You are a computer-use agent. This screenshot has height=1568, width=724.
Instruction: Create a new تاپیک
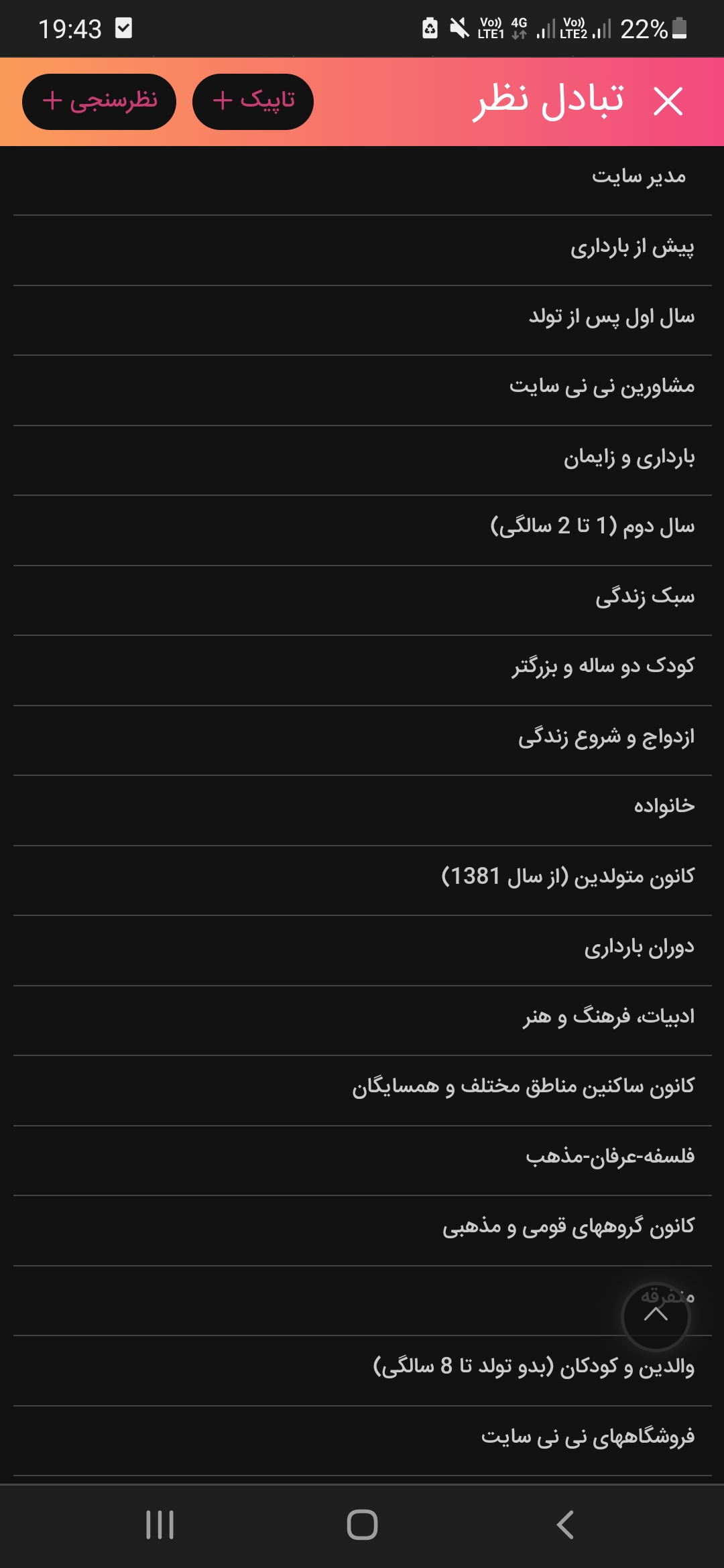click(x=253, y=102)
